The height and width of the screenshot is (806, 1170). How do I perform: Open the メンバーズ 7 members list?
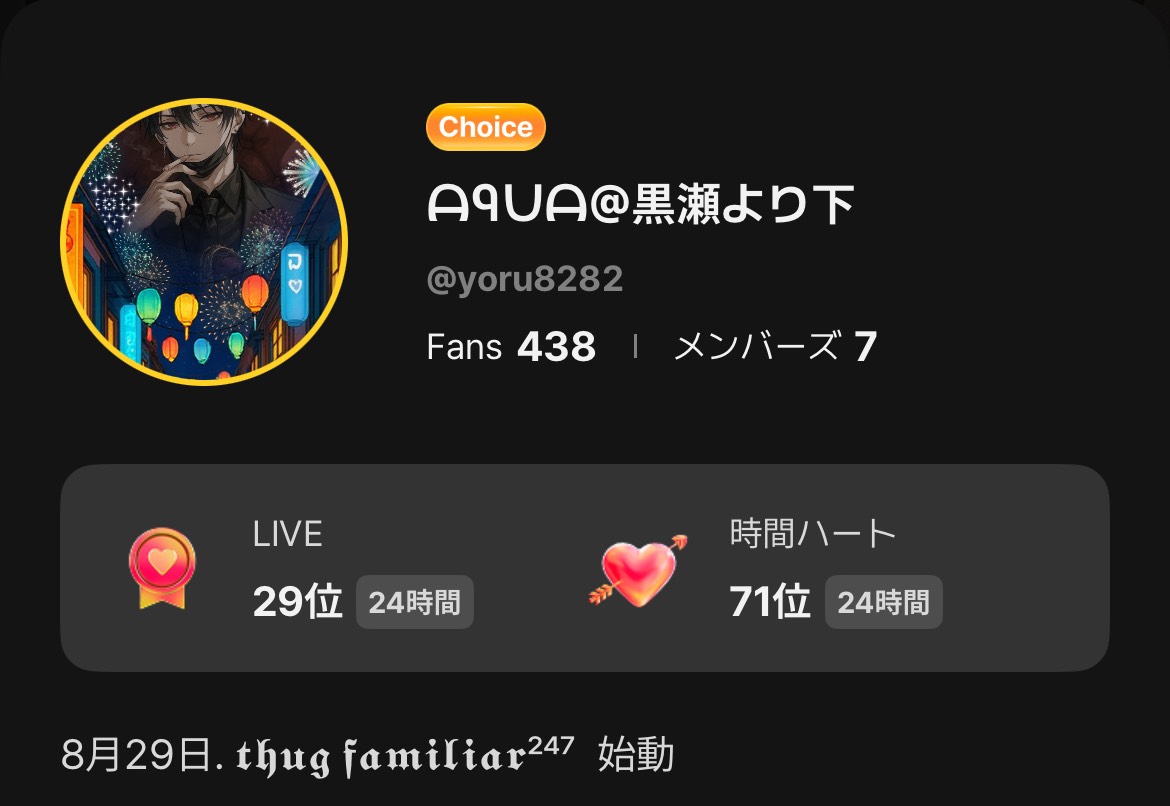(775, 347)
